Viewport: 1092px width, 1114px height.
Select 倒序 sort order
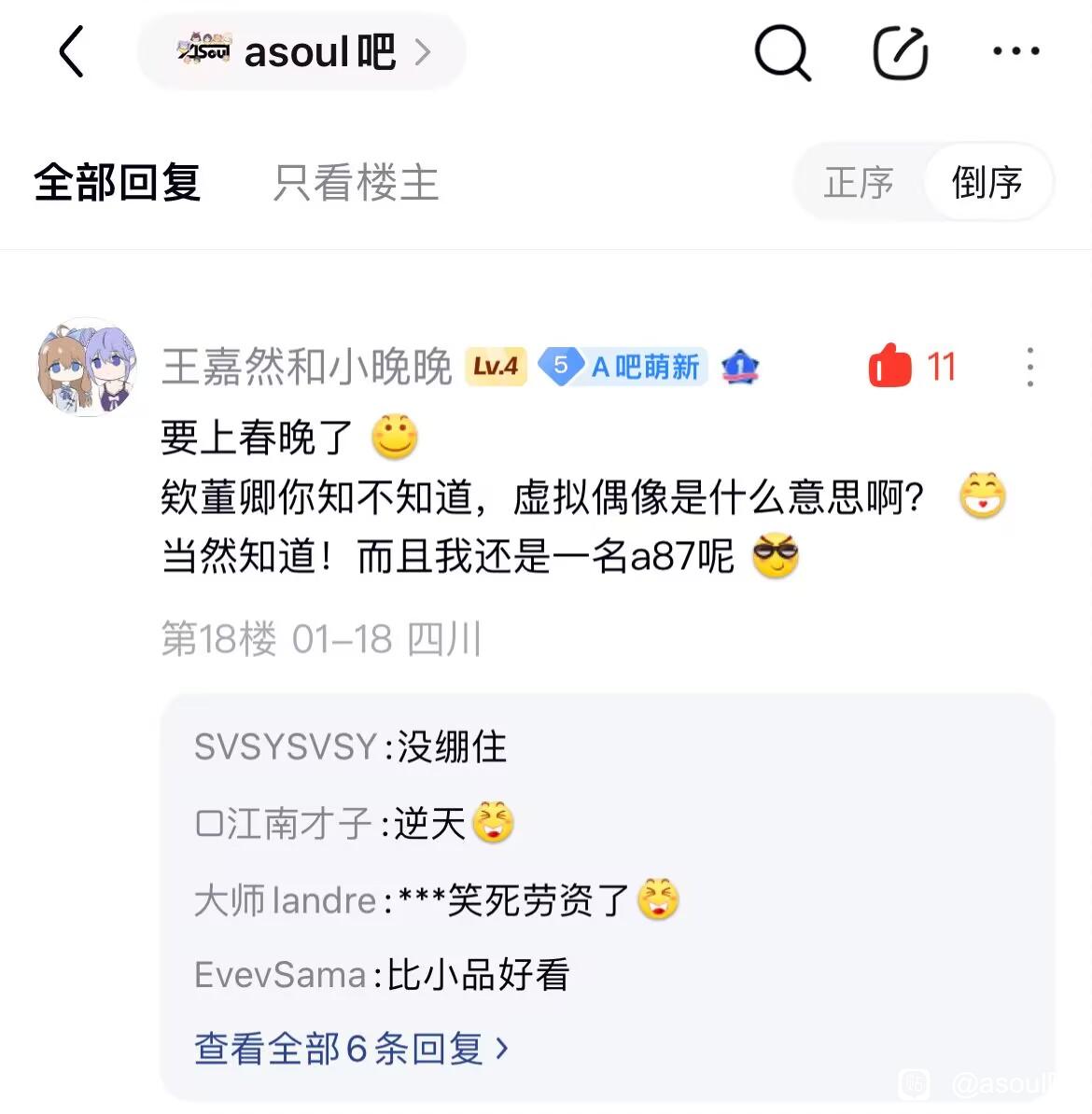coord(987,182)
